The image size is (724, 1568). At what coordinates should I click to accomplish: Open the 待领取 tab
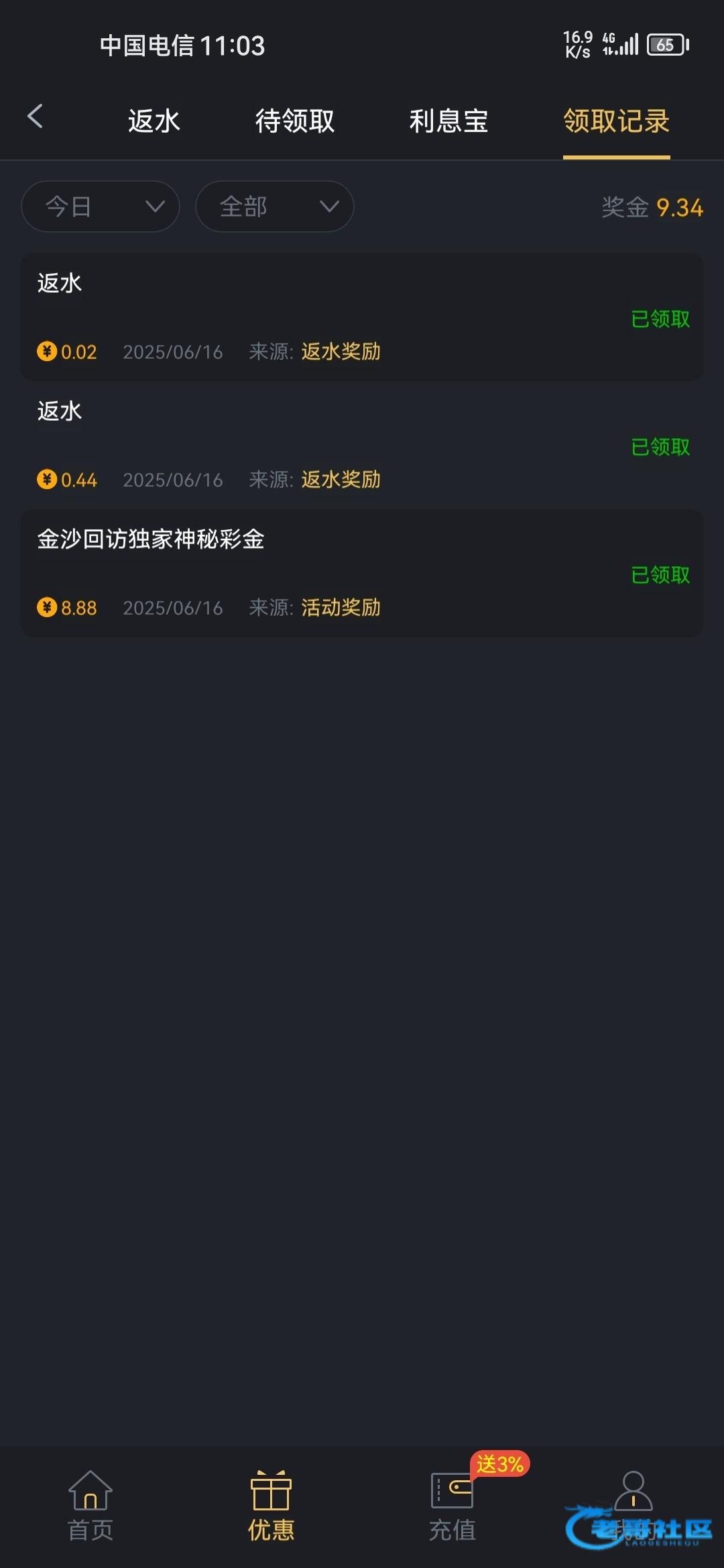coord(295,121)
